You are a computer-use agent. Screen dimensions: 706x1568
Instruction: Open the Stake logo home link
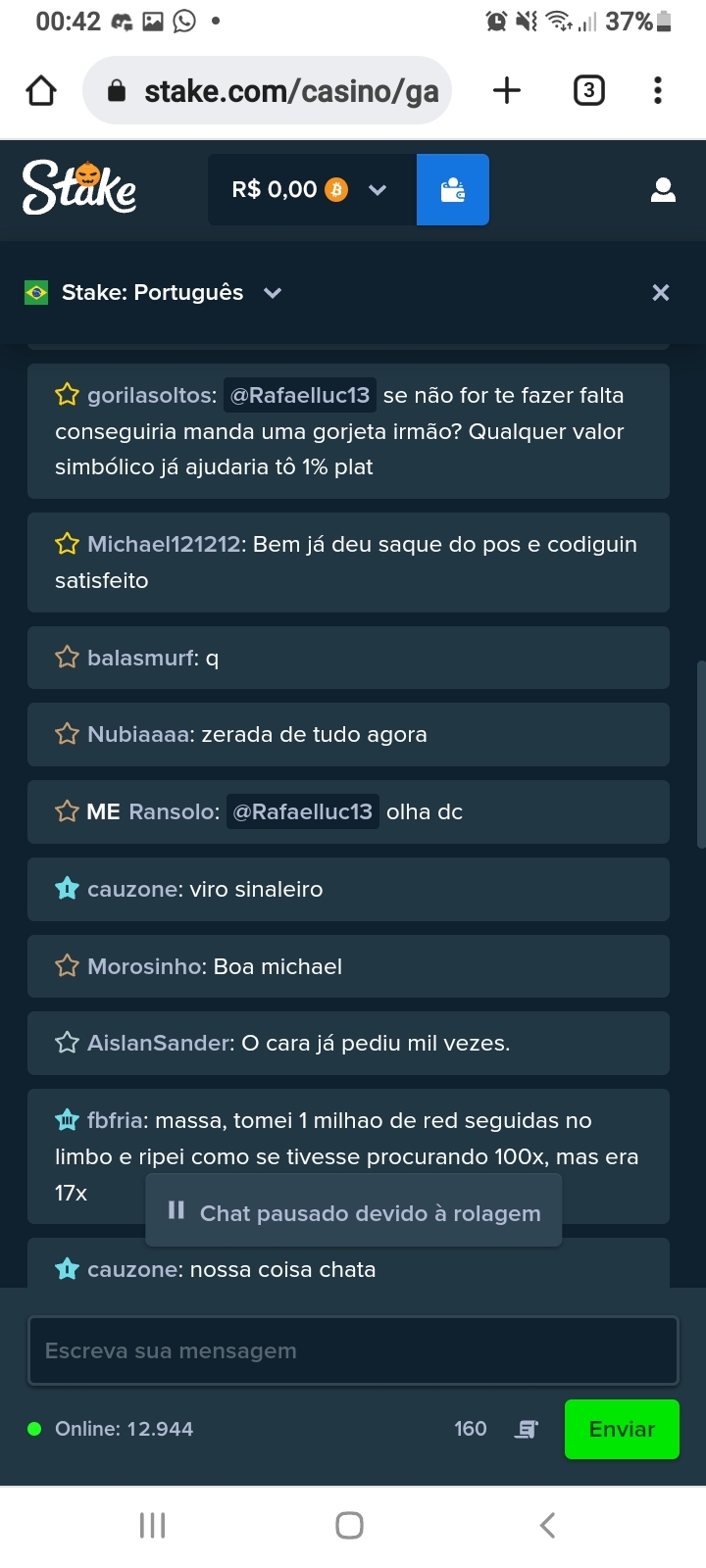tap(79, 189)
